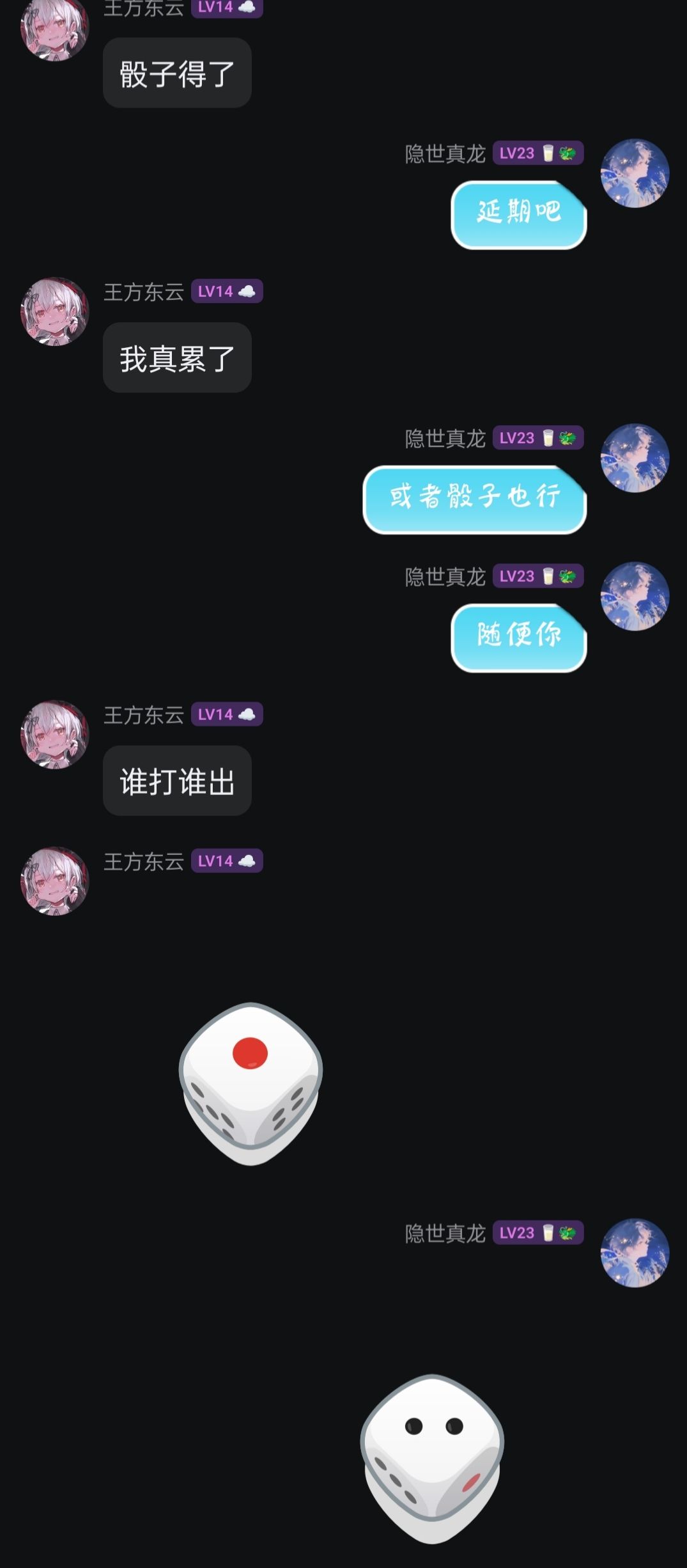The height and width of the screenshot is (1568, 687).
Task: Open 王方东云's avatar next to 我真累了
Action: click(54, 311)
